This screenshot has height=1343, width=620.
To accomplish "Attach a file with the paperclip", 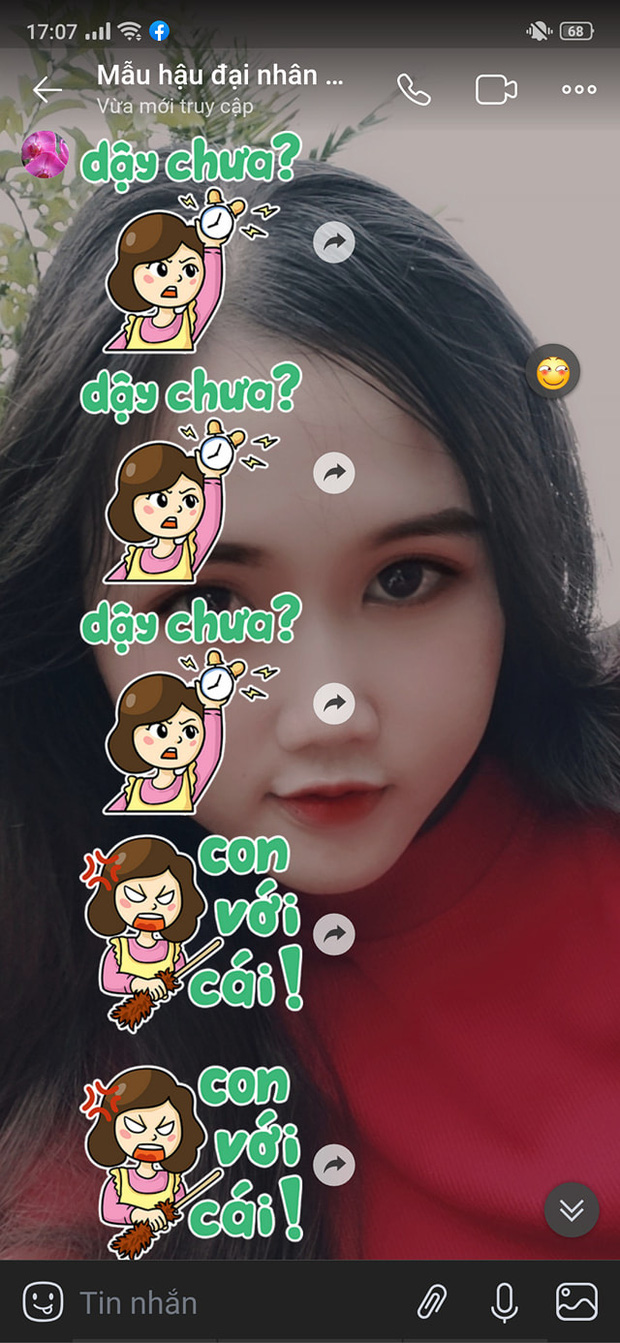I will point(432,1302).
